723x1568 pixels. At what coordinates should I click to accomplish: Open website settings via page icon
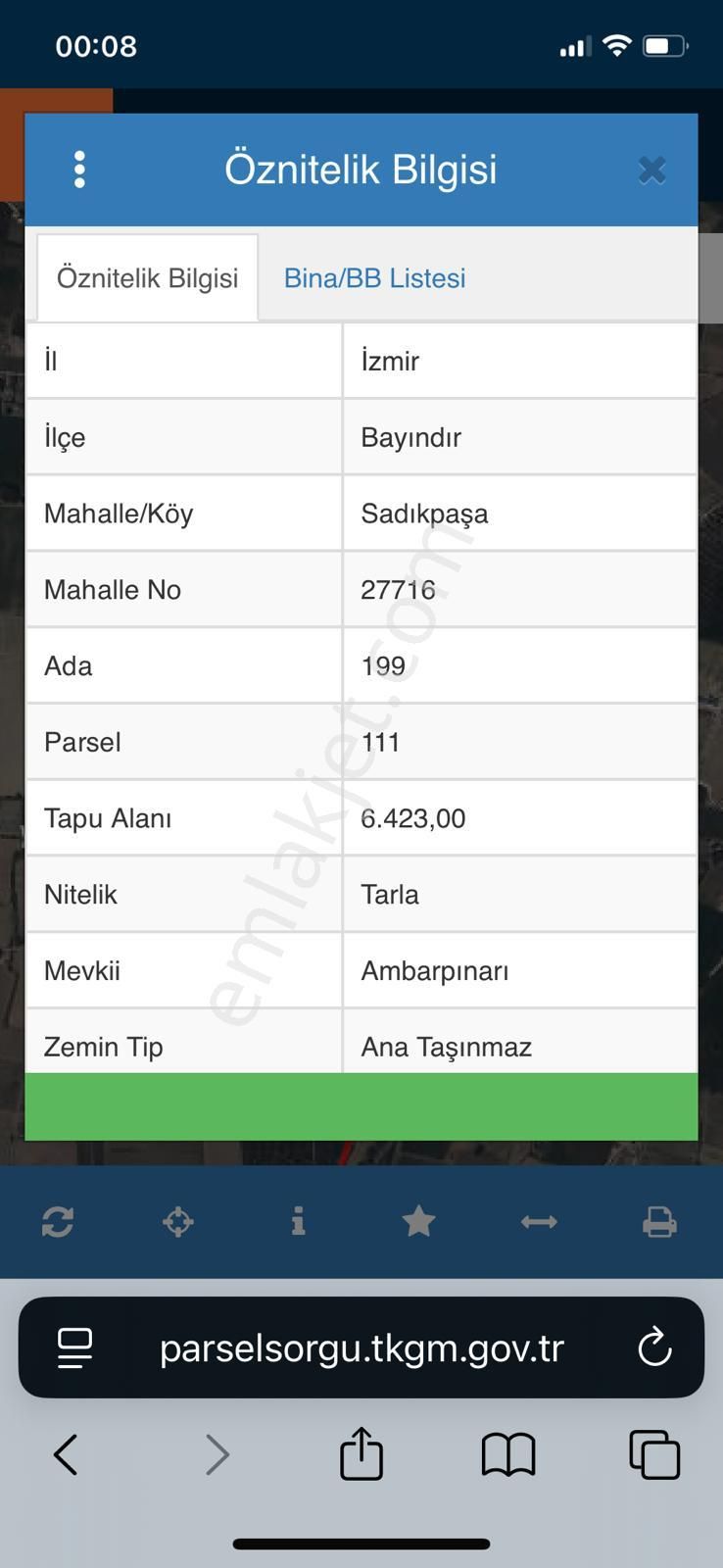point(74,1347)
